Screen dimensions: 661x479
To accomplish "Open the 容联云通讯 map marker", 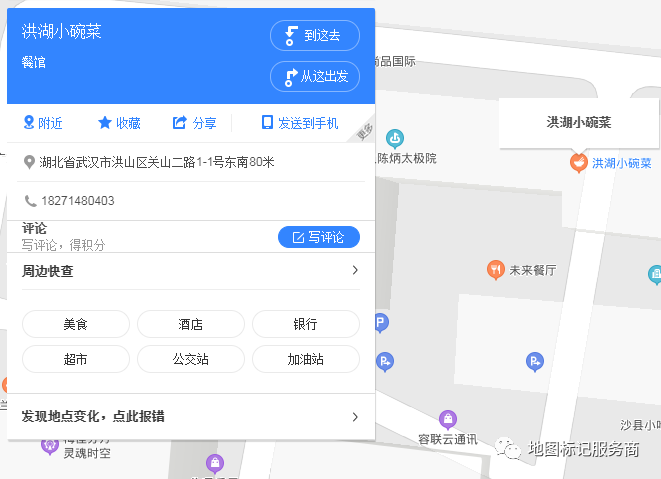I will click(448, 419).
